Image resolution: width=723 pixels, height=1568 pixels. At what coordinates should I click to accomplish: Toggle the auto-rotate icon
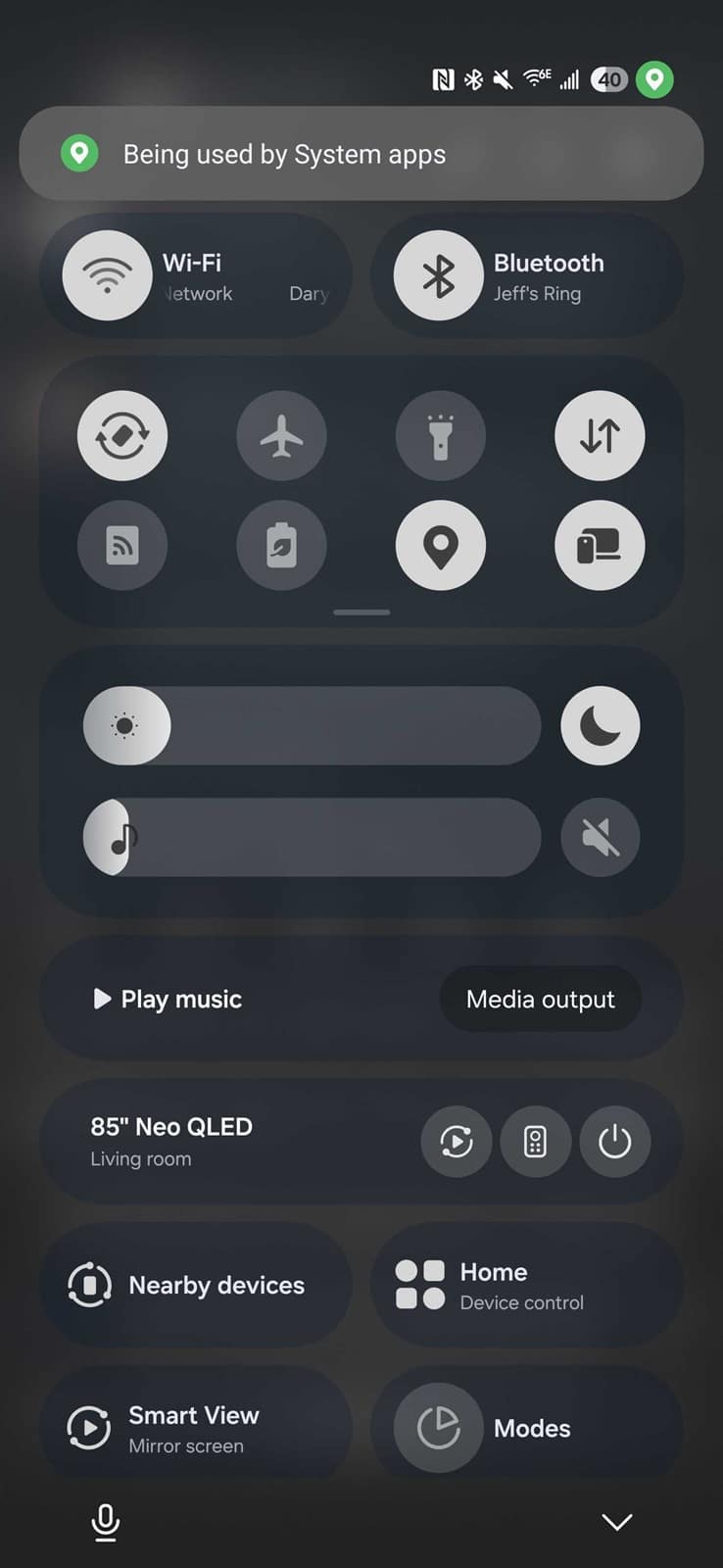click(122, 436)
